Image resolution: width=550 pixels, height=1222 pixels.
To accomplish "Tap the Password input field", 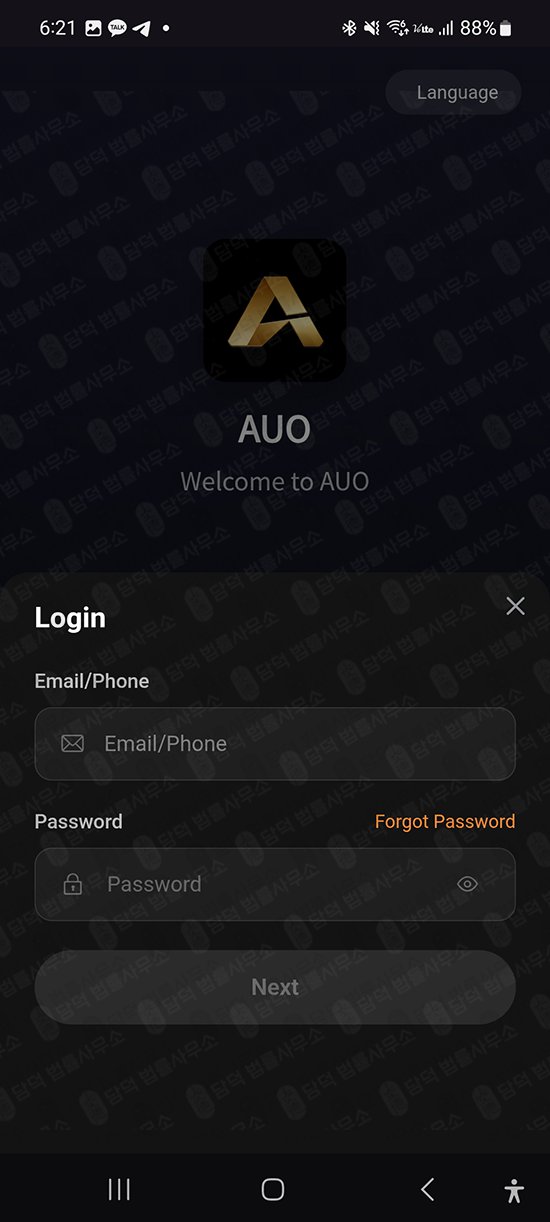I will (x=275, y=884).
